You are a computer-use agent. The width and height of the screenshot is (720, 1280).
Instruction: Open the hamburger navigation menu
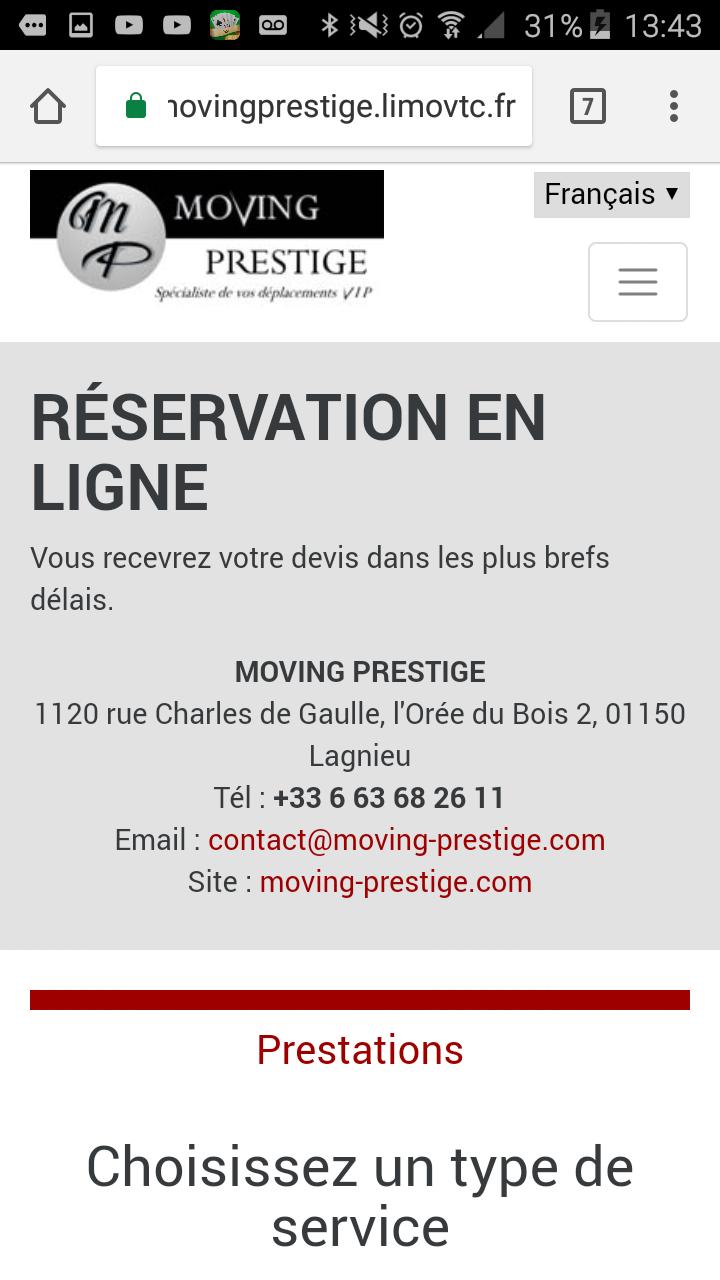tap(638, 282)
